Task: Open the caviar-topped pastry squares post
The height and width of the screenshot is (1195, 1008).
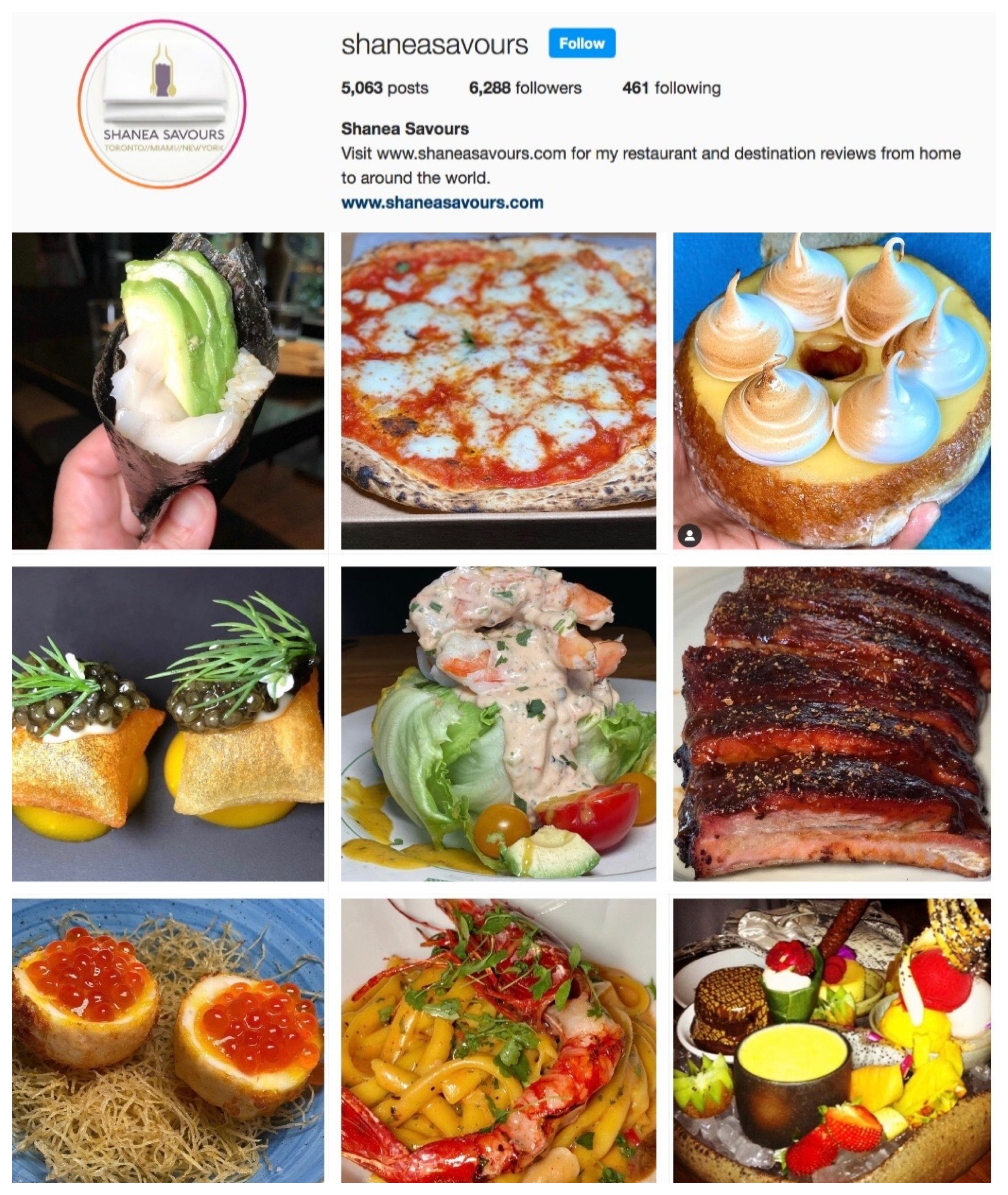Action: pyautogui.click(x=168, y=724)
